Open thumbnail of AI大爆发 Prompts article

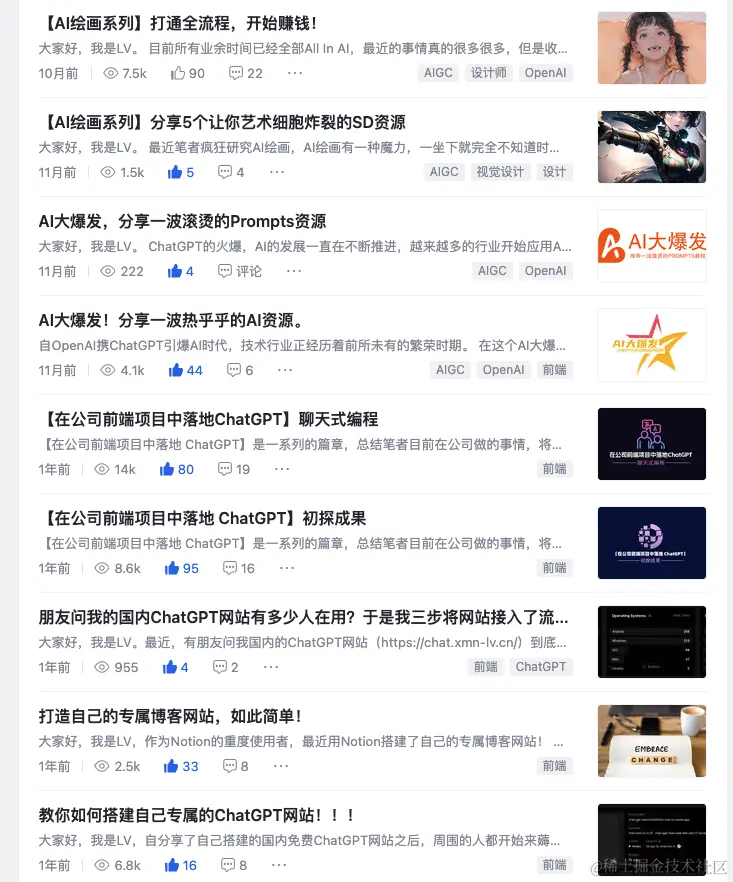(651, 246)
